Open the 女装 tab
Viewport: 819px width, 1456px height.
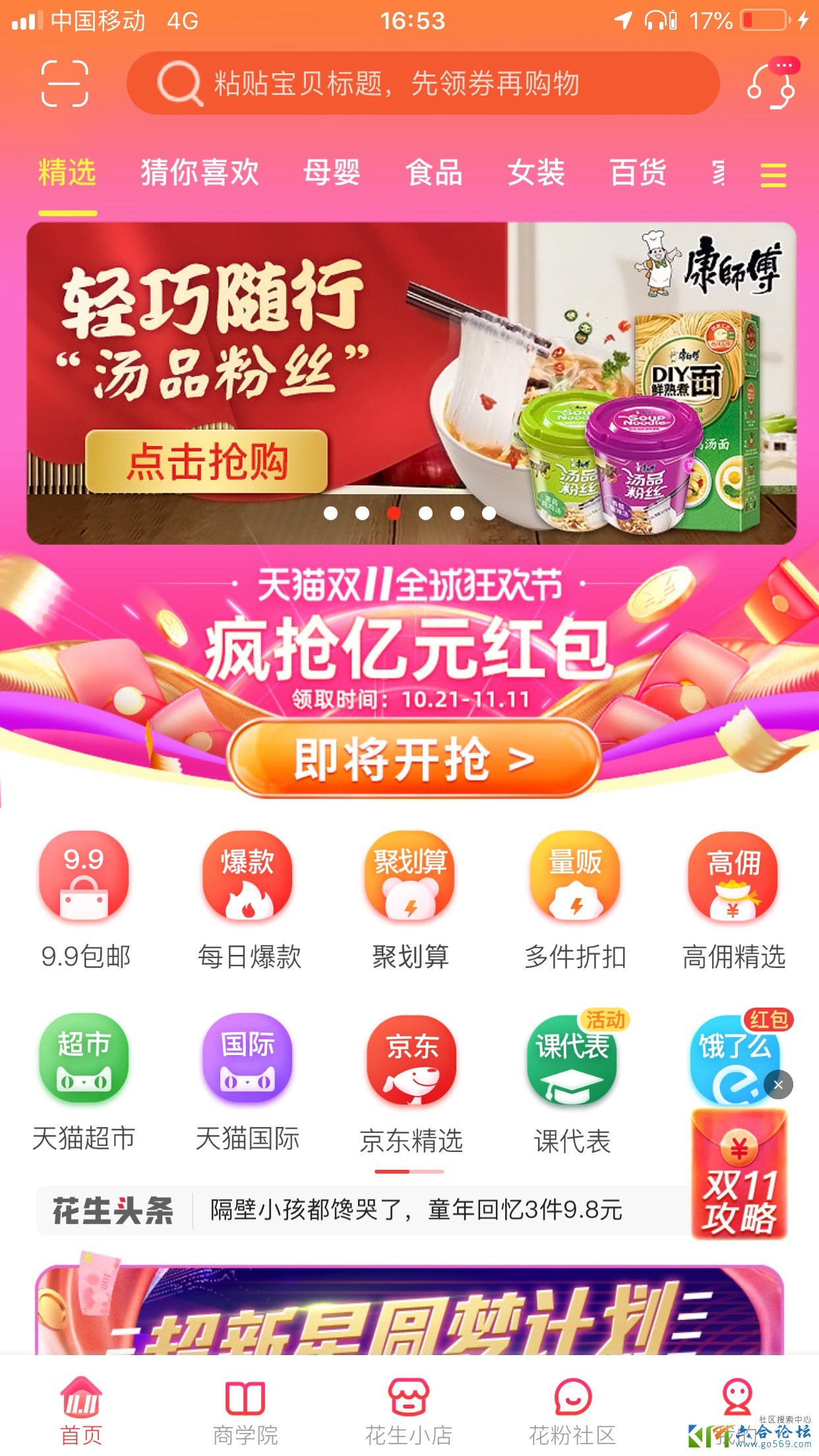pos(535,173)
